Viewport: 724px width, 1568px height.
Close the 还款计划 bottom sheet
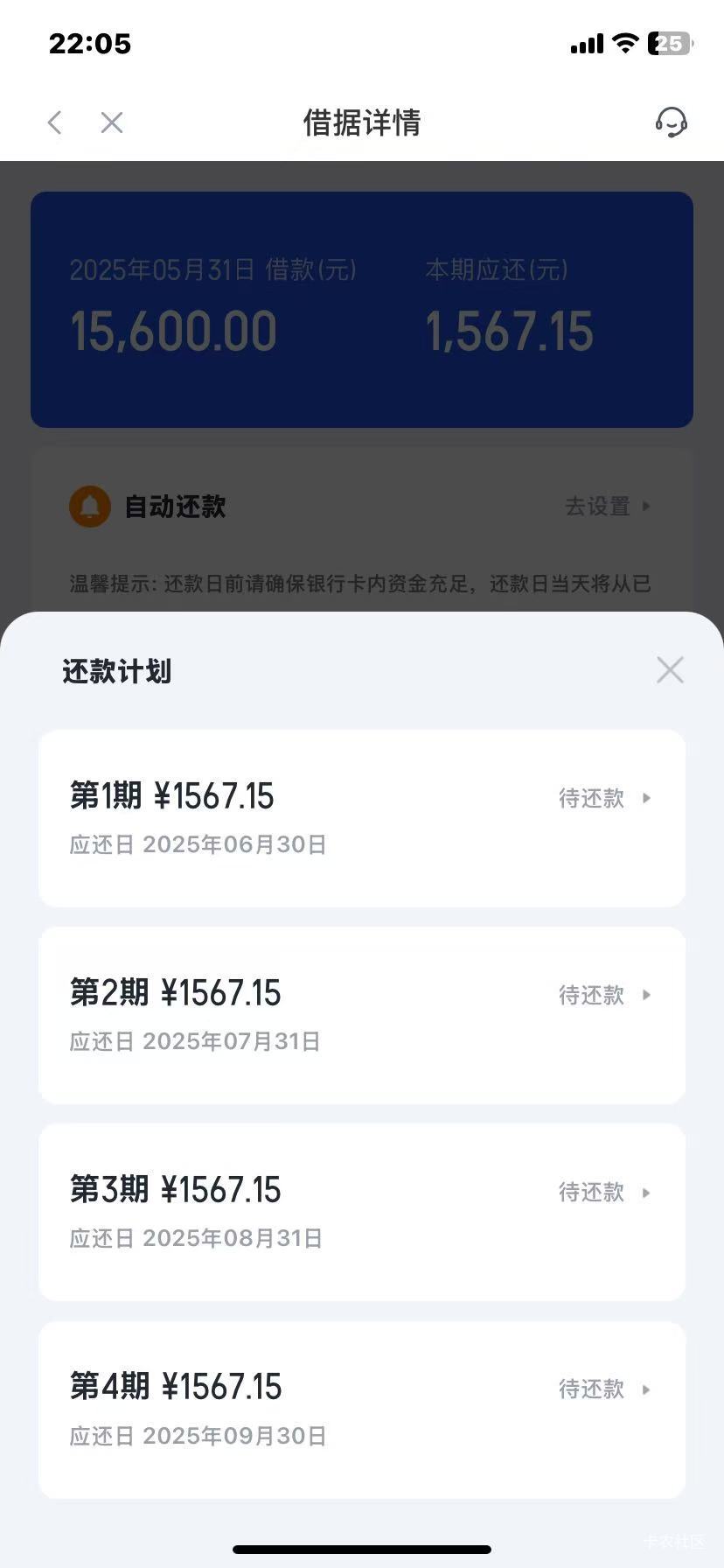coord(670,670)
